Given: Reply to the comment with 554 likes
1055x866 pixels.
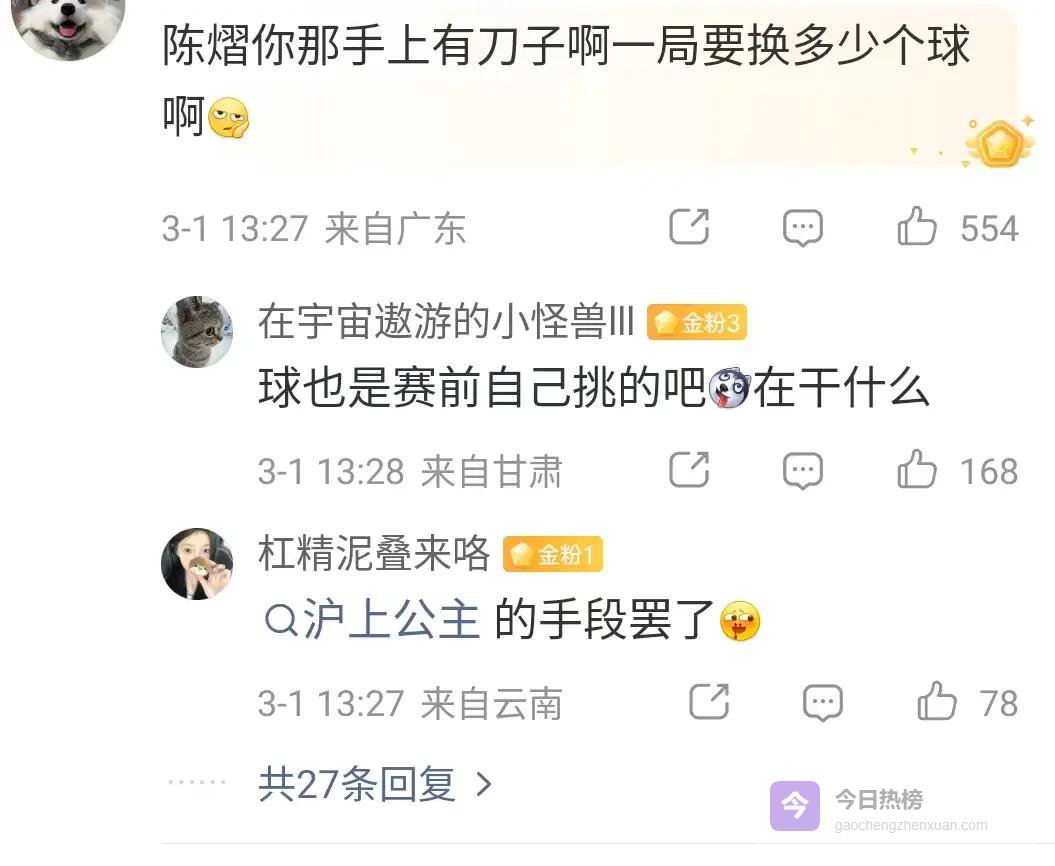Looking at the screenshot, I should [802, 228].
